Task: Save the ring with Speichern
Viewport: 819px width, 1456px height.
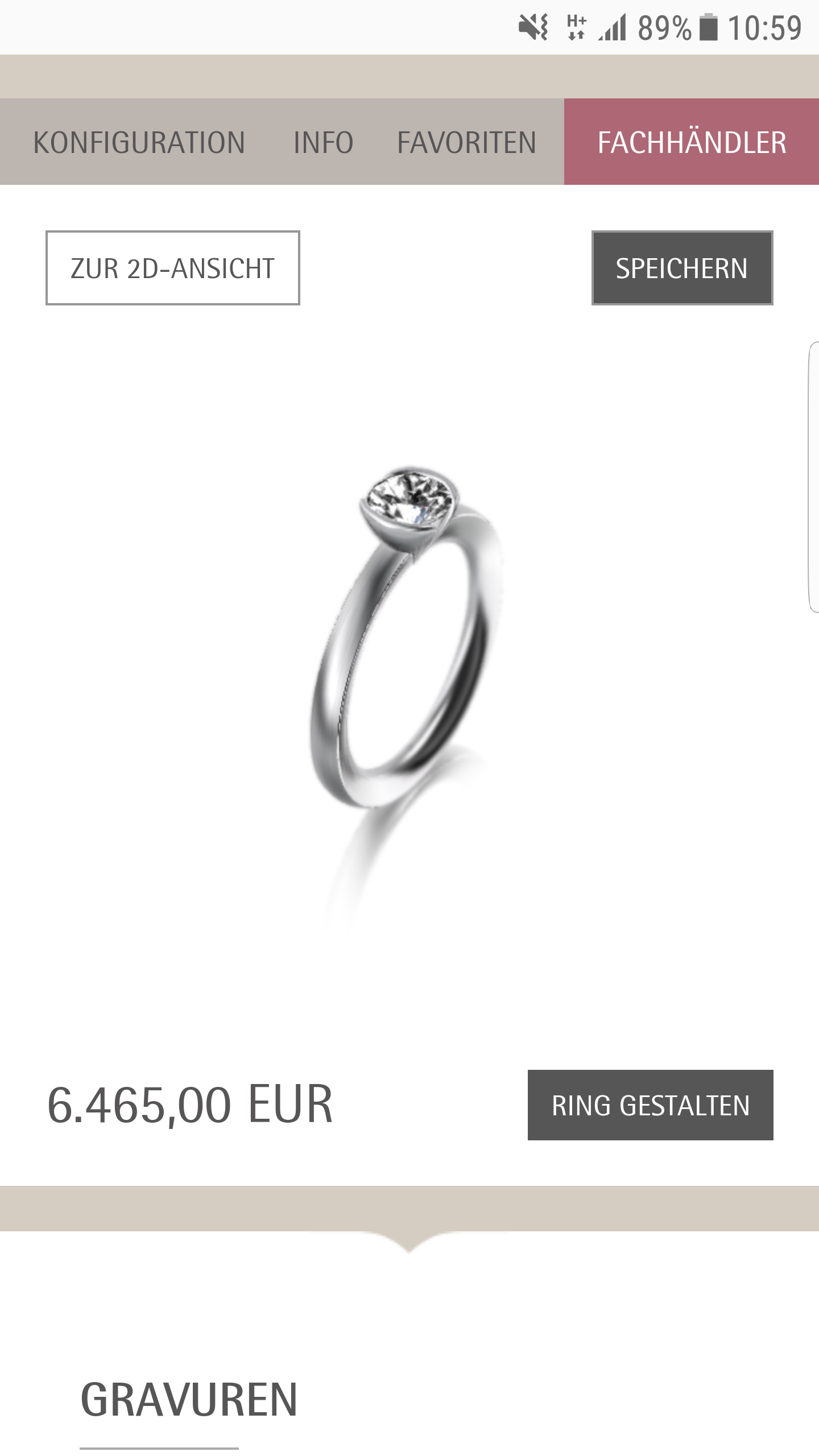Action: coord(682,268)
